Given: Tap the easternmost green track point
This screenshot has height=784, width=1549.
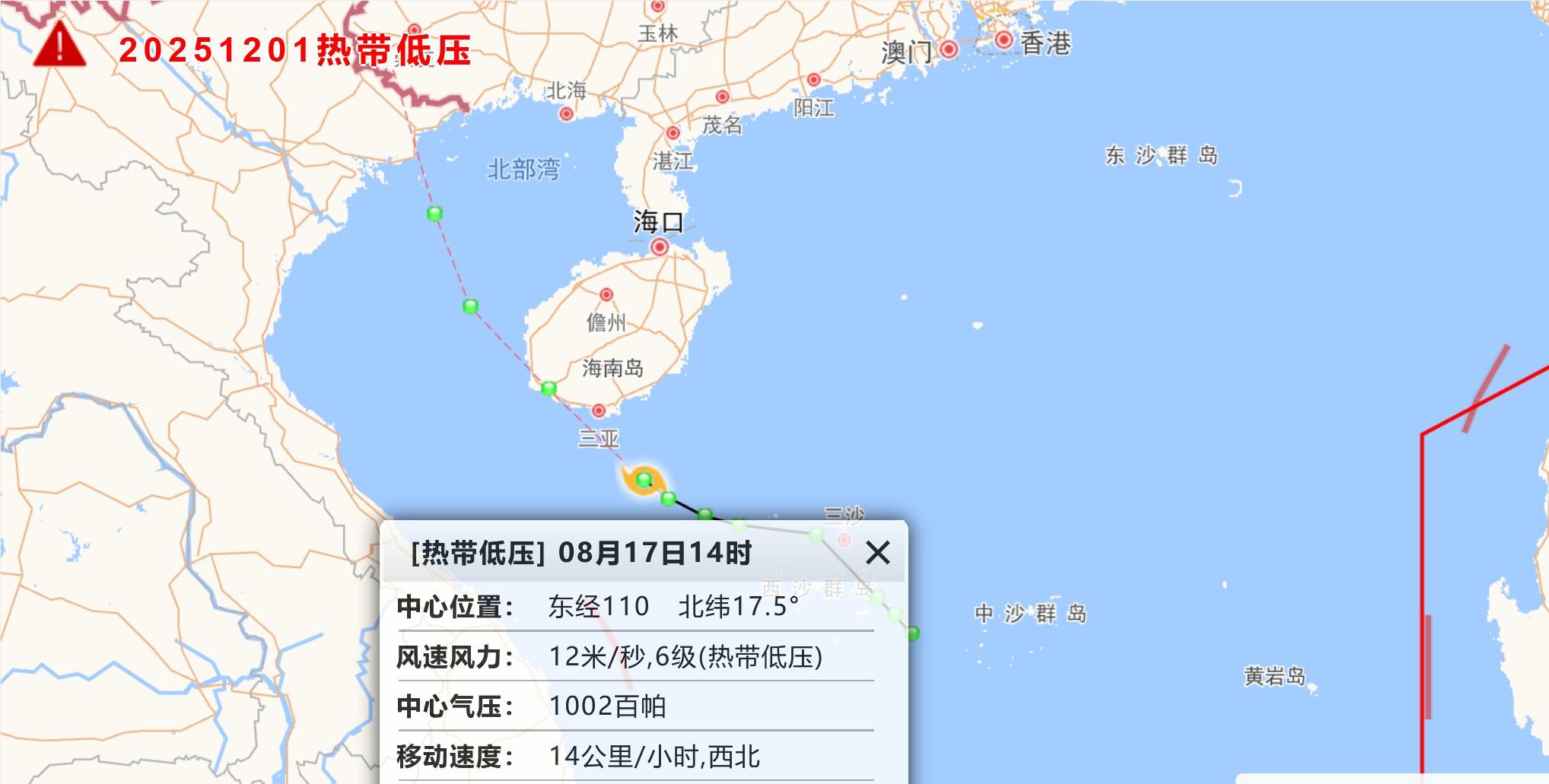Looking at the screenshot, I should click(x=912, y=632).
